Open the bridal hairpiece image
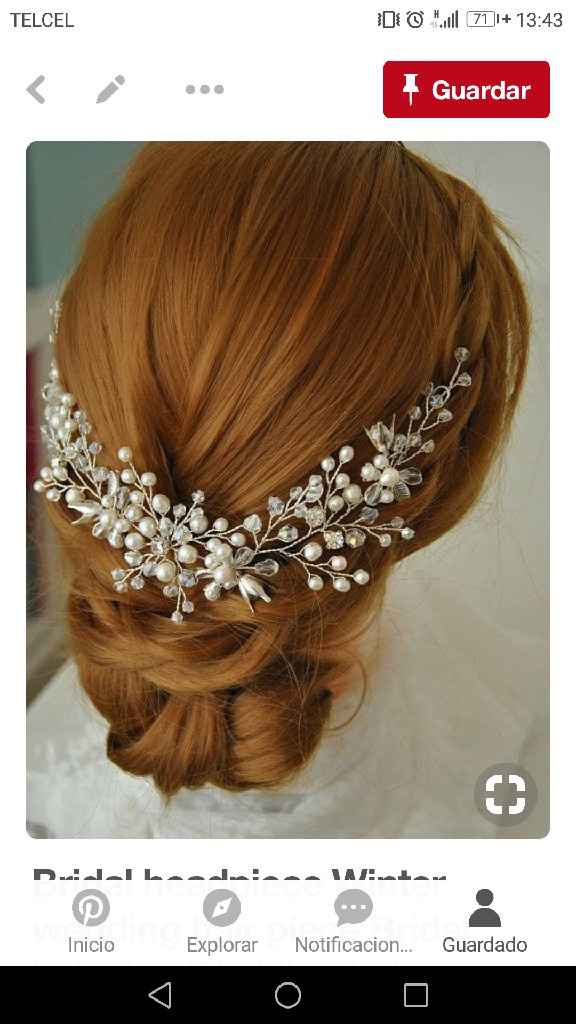 click(288, 490)
